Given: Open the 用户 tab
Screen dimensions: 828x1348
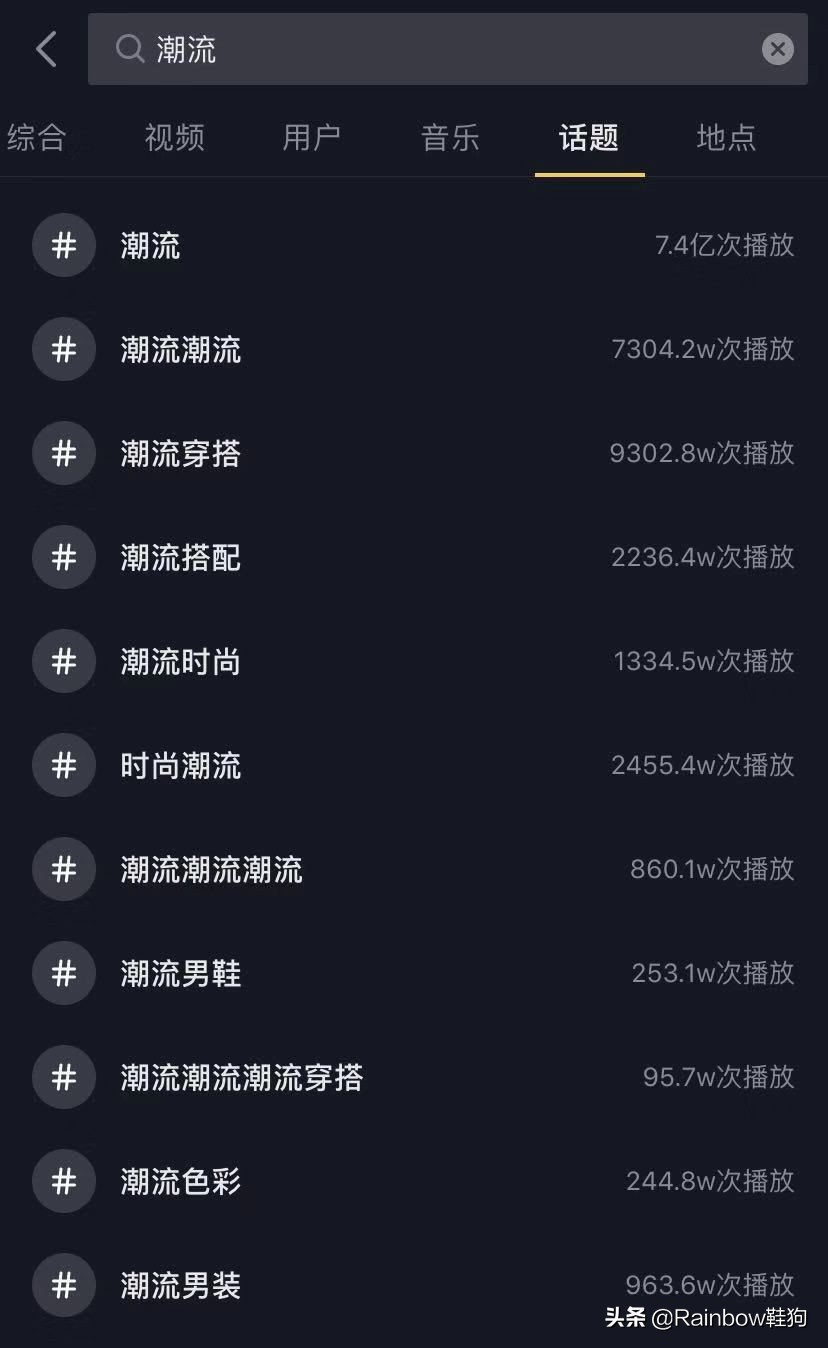Looking at the screenshot, I should point(312,138).
